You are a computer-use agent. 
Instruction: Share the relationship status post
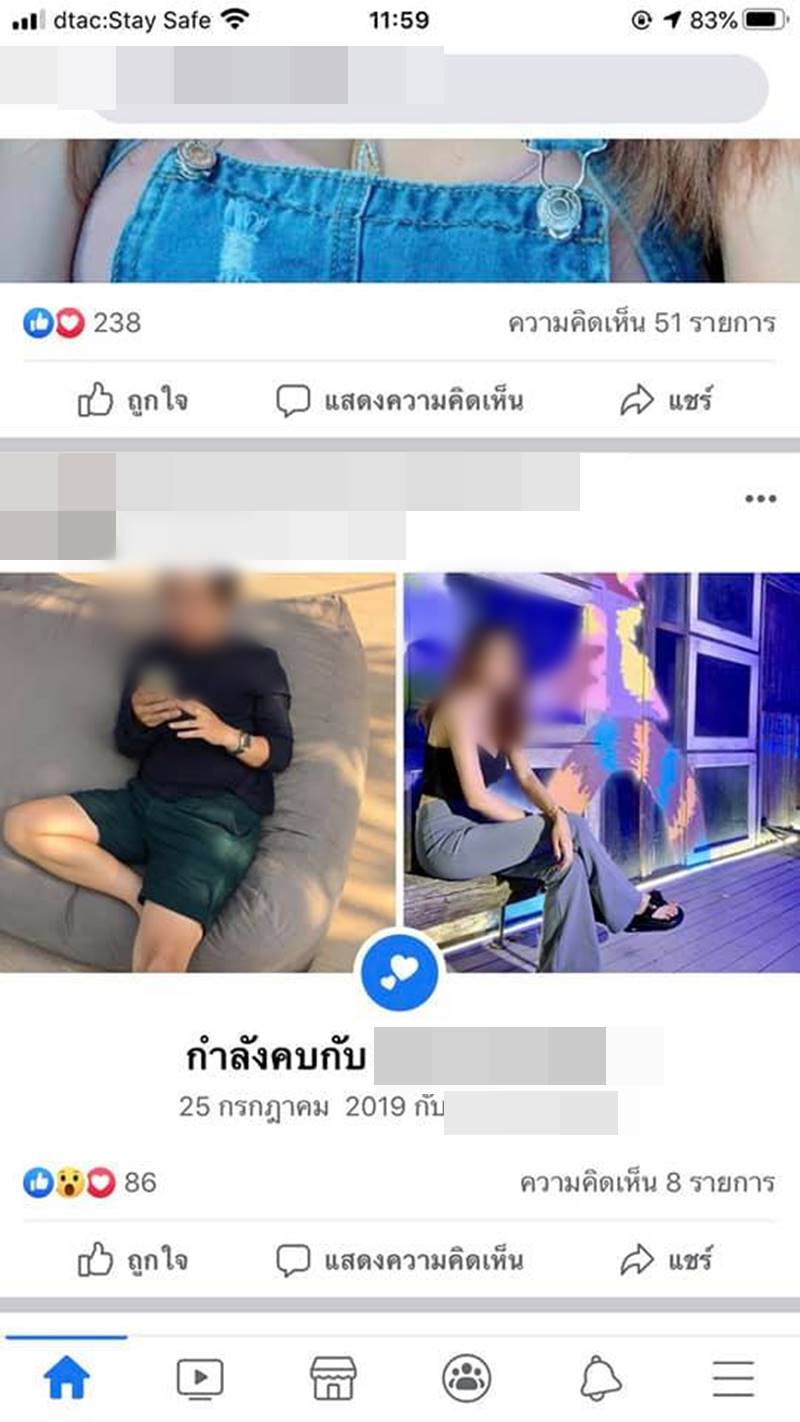click(666, 1260)
